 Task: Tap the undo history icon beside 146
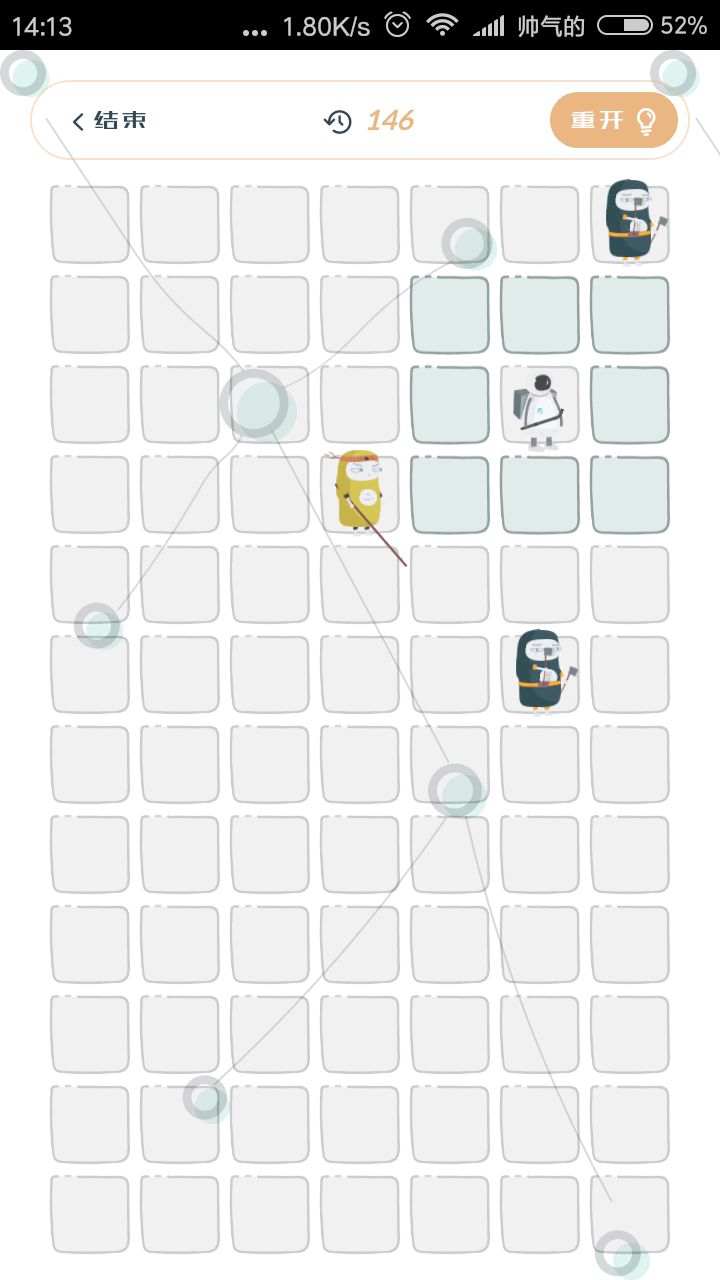(338, 120)
